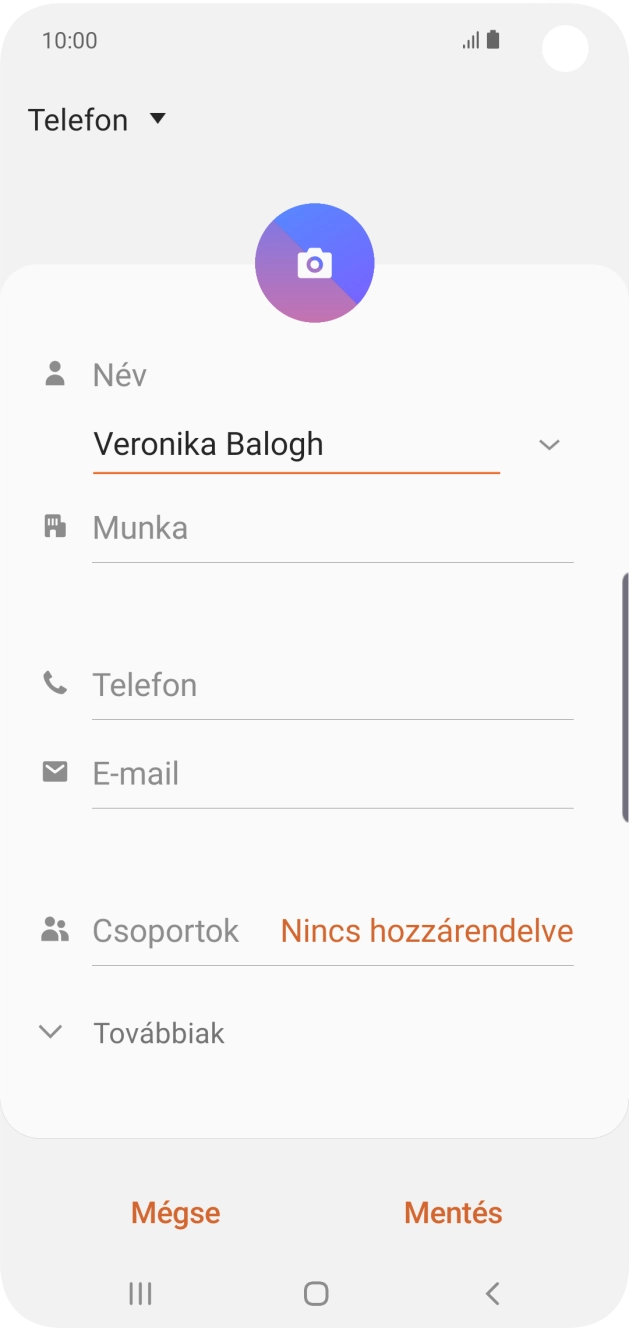Image resolution: width=629 pixels, height=1328 pixels.
Task: Open the Telefon storage location dropdown
Action: coord(97,120)
